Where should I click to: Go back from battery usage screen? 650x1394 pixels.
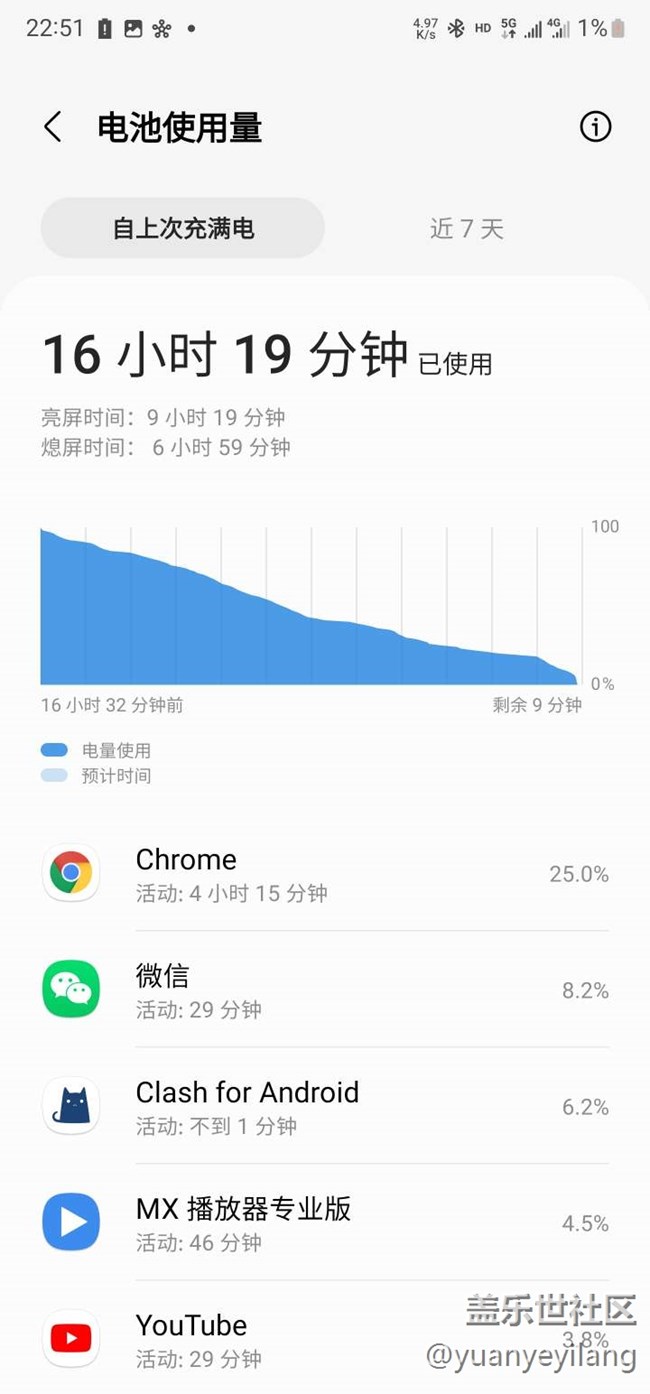(x=53, y=127)
